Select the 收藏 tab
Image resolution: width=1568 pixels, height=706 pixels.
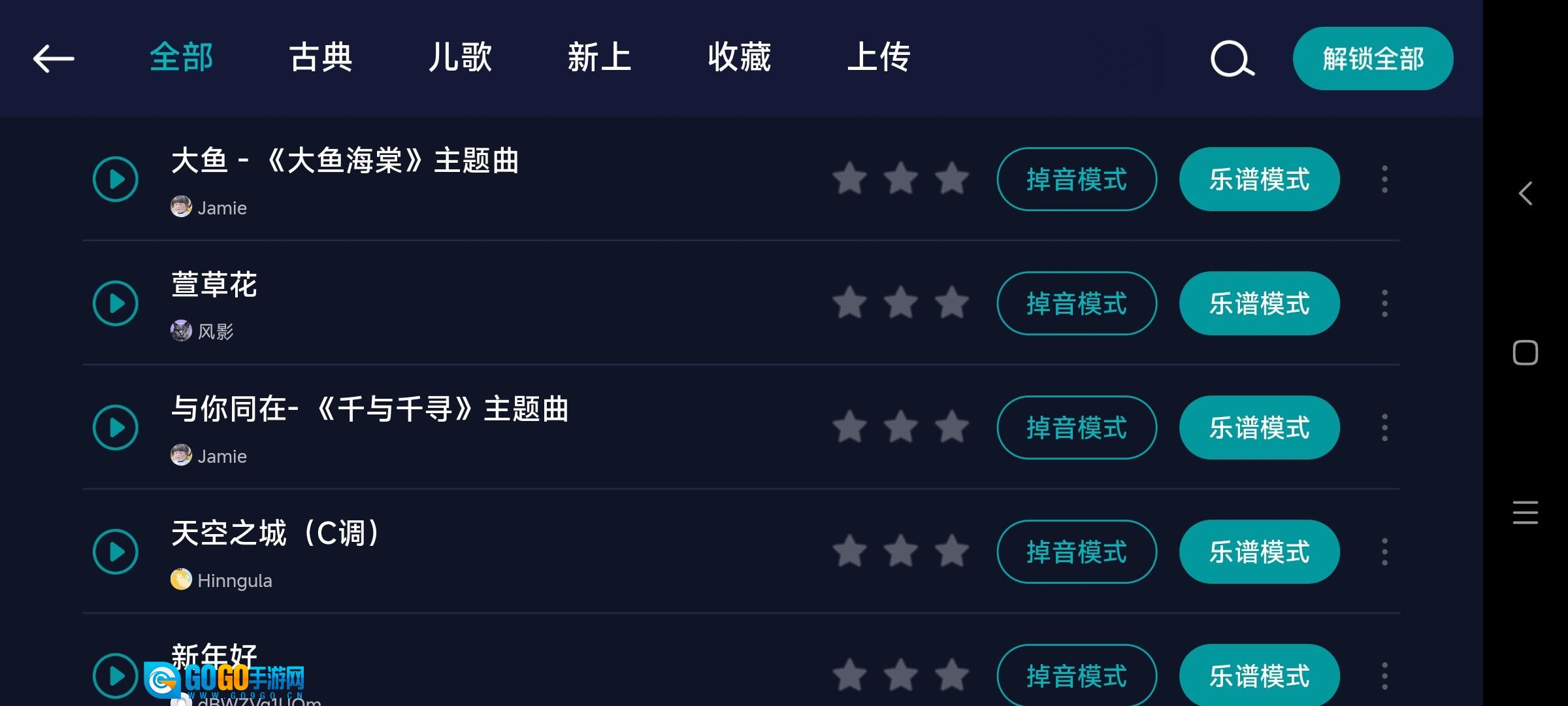(x=739, y=58)
